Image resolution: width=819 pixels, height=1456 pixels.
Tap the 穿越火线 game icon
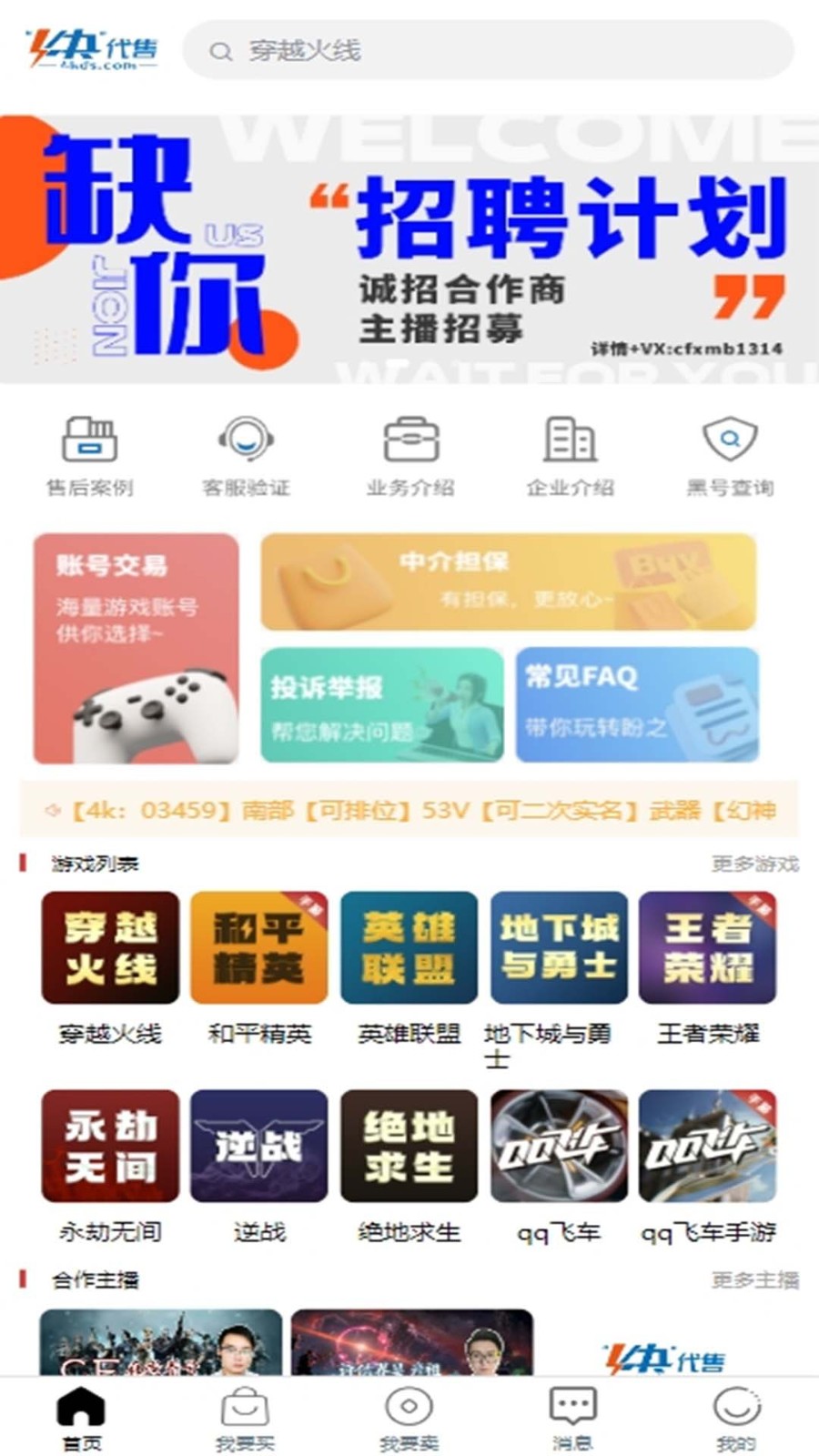click(x=110, y=947)
